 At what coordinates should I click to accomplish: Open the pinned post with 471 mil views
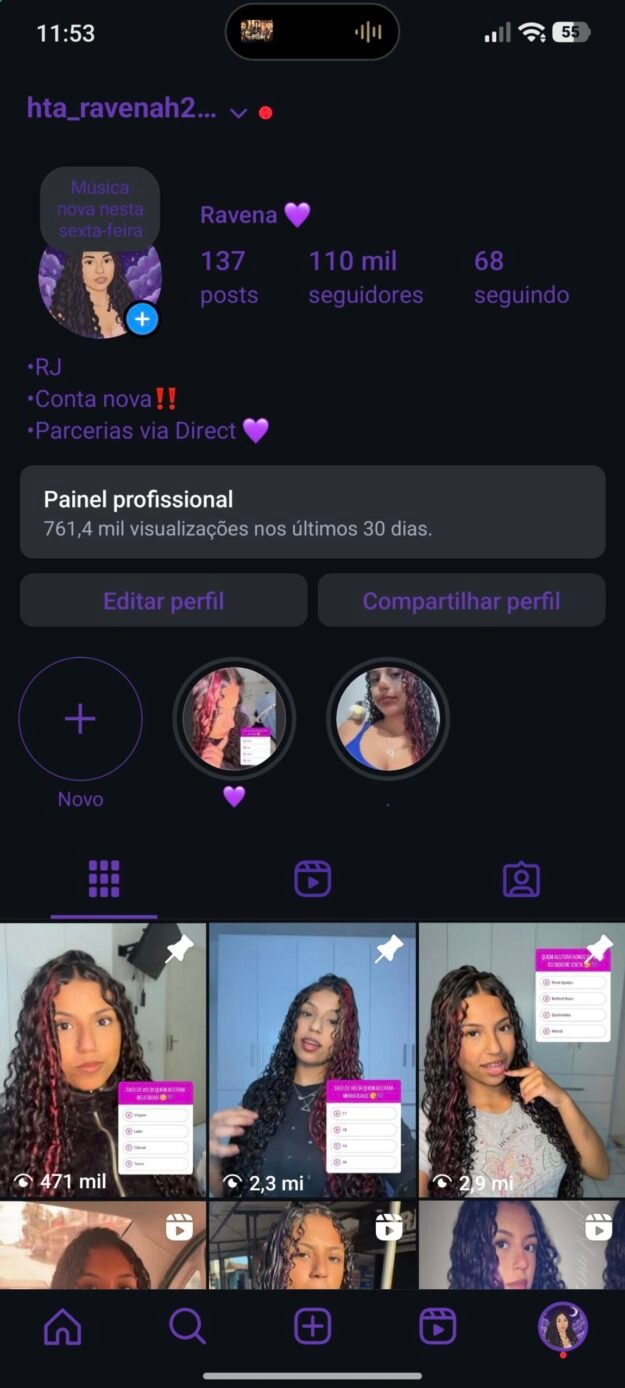tap(102, 1060)
